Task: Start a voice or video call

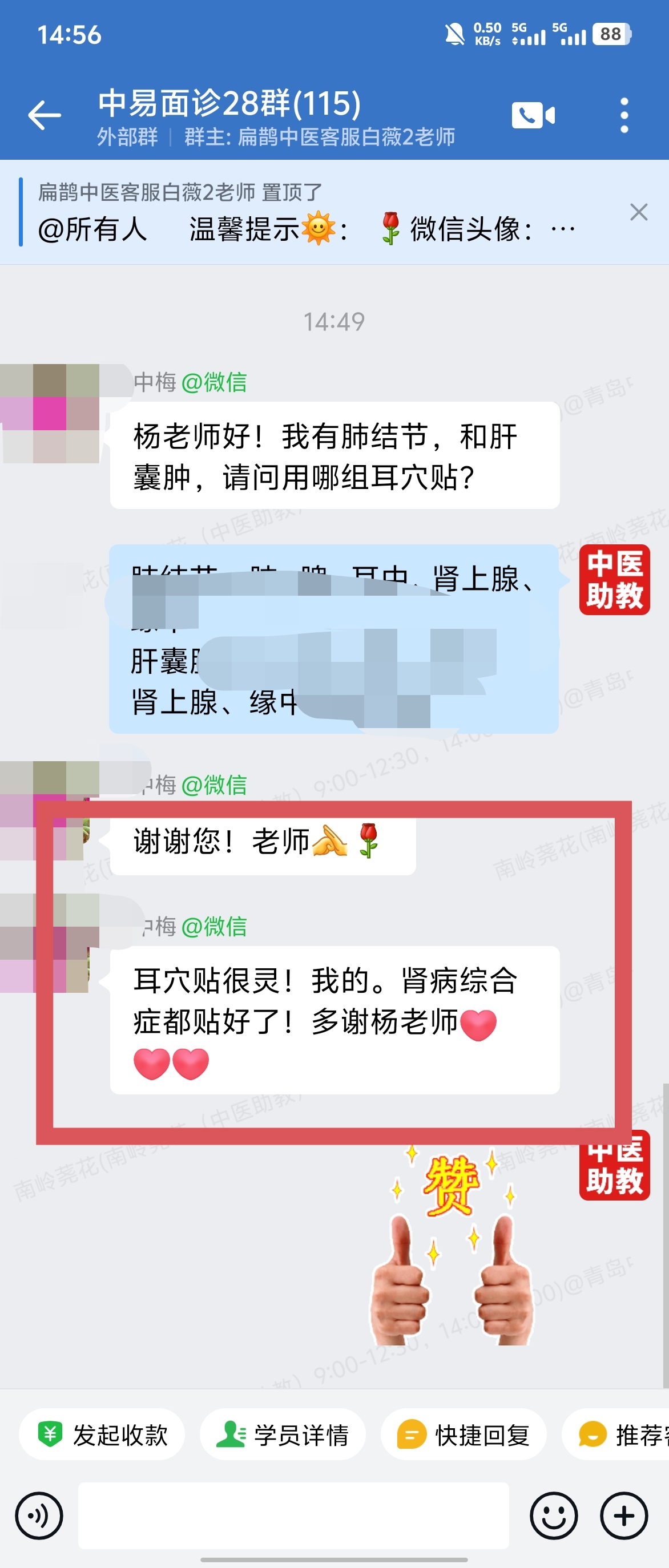Action: pyautogui.click(x=533, y=115)
